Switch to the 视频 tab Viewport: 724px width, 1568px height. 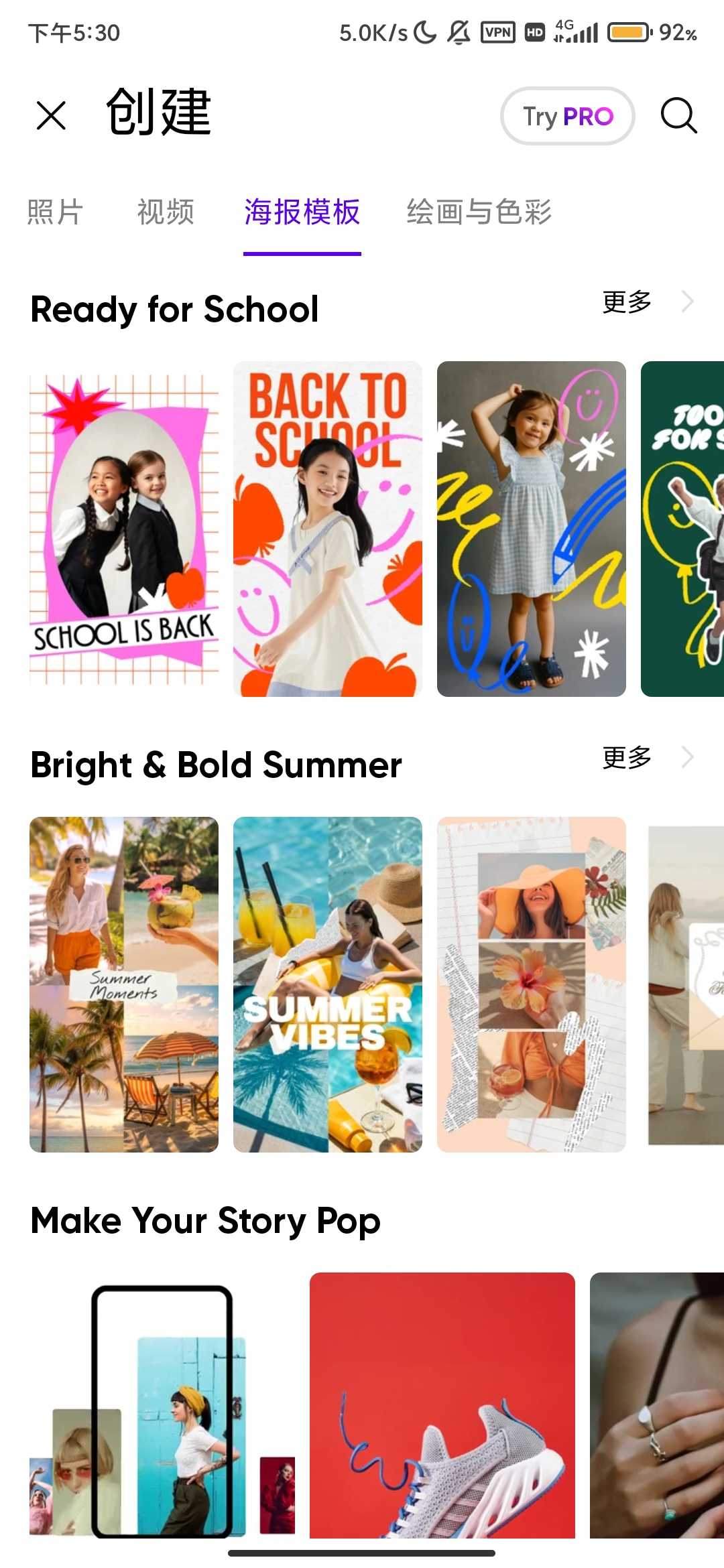(166, 212)
